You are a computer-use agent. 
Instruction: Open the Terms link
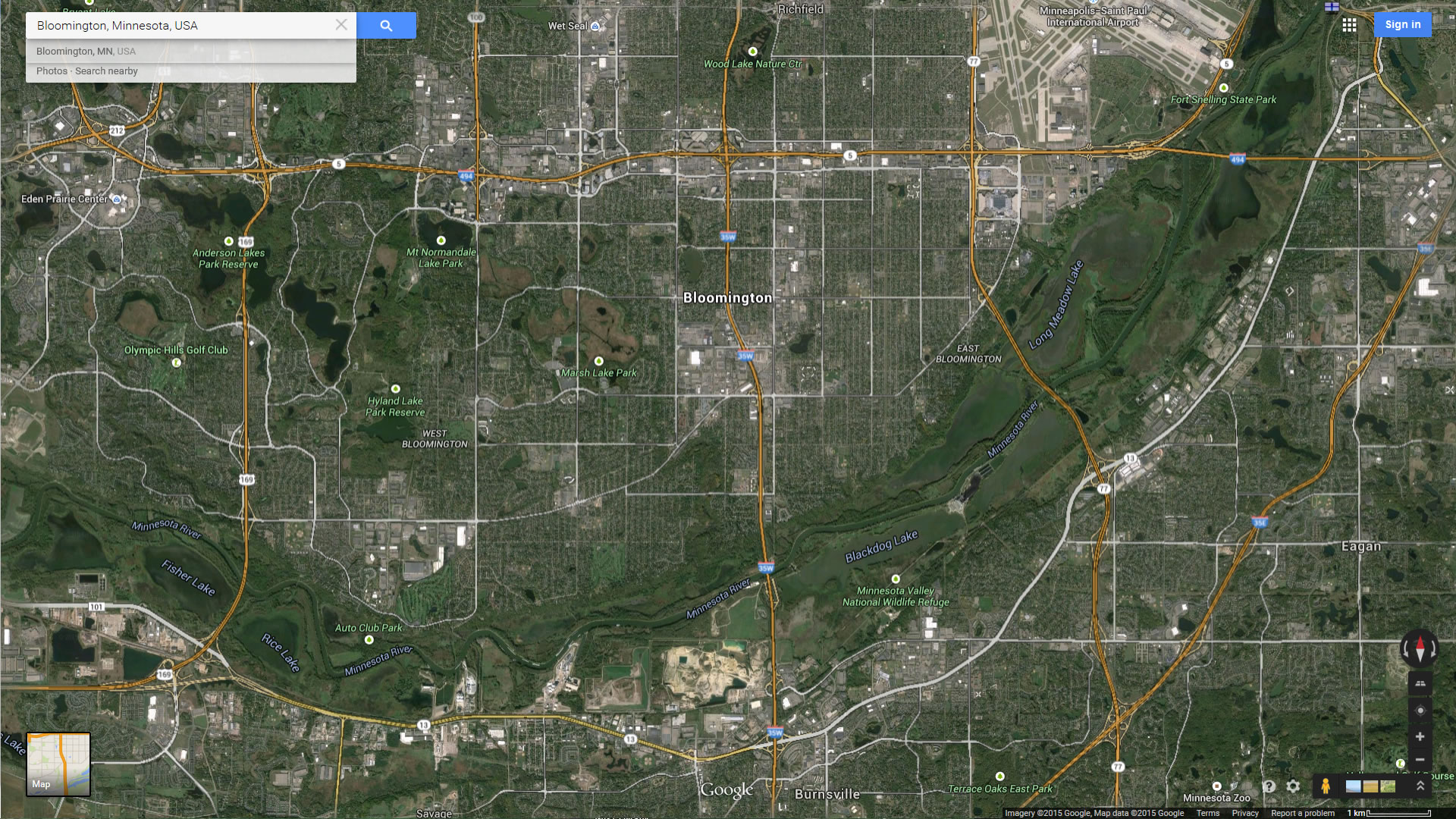click(x=1207, y=813)
